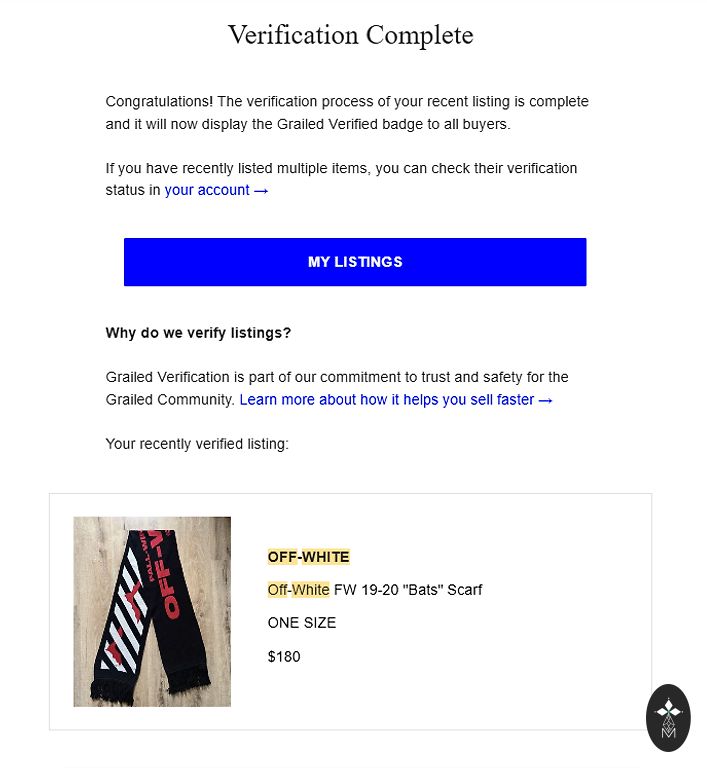The image size is (707, 768).
Task: Tap the round floating icon button
Action: pyautogui.click(x=668, y=717)
